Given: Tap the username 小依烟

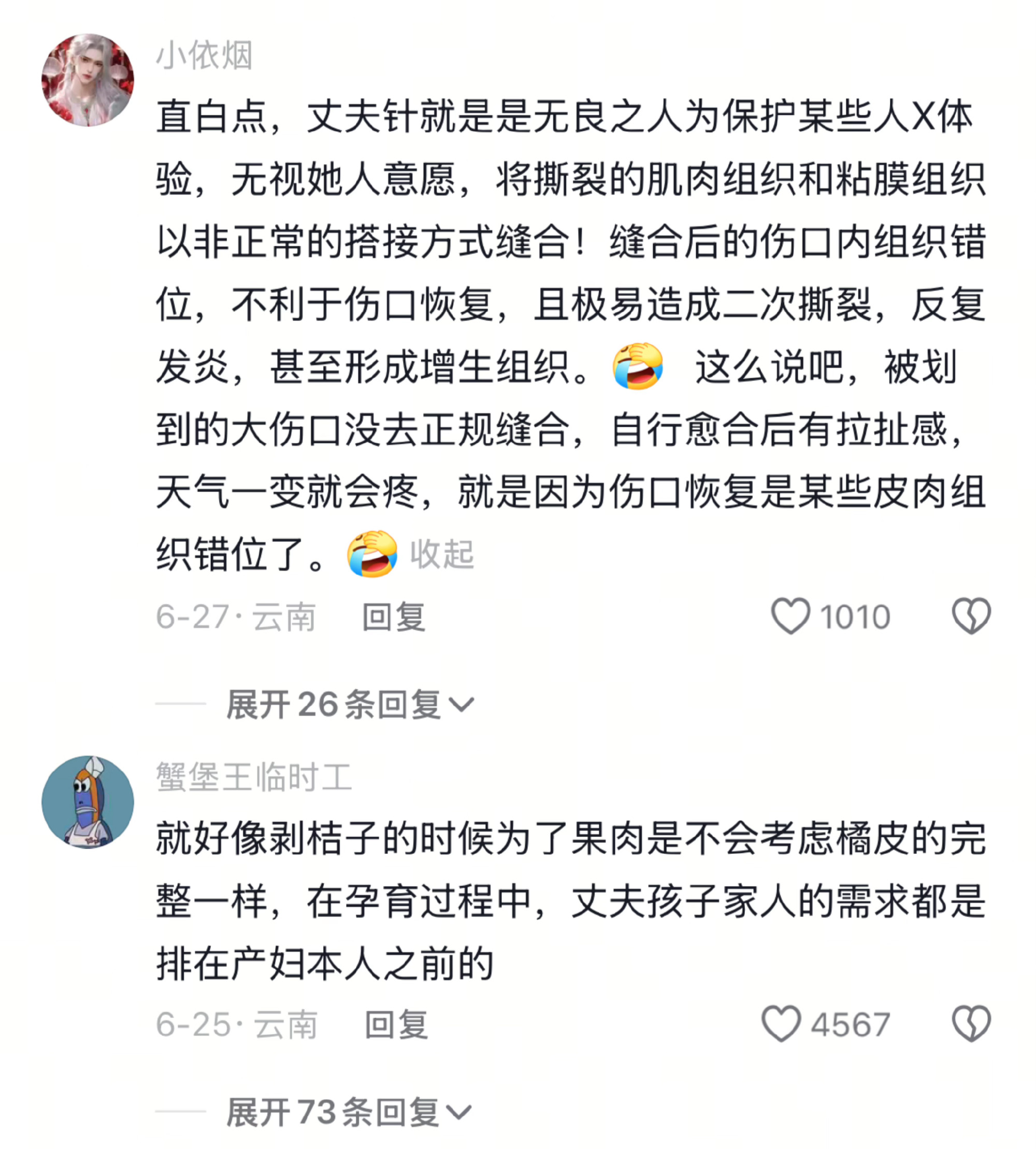Looking at the screenshot, I should [204, 56].
